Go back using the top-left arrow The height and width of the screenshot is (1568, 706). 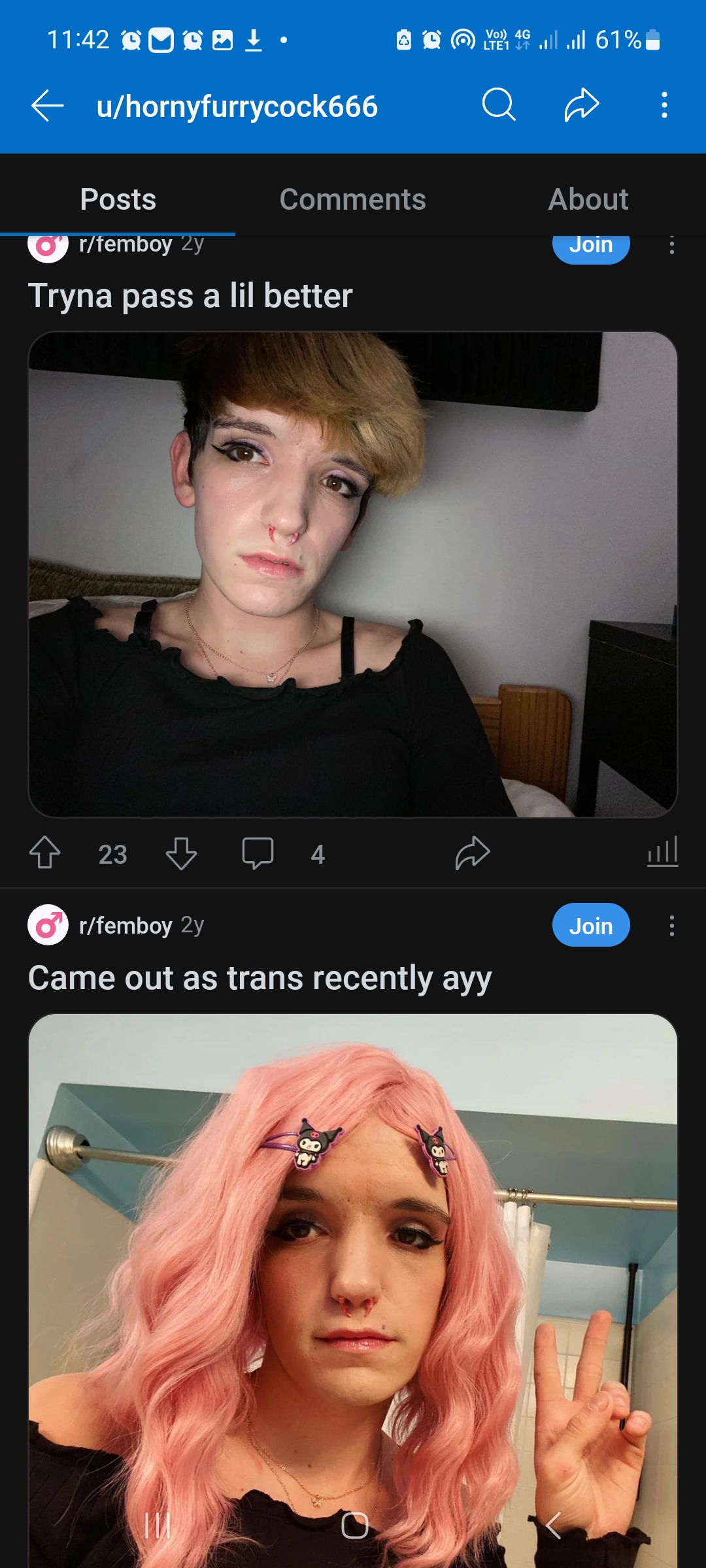(x=47, y=106)
